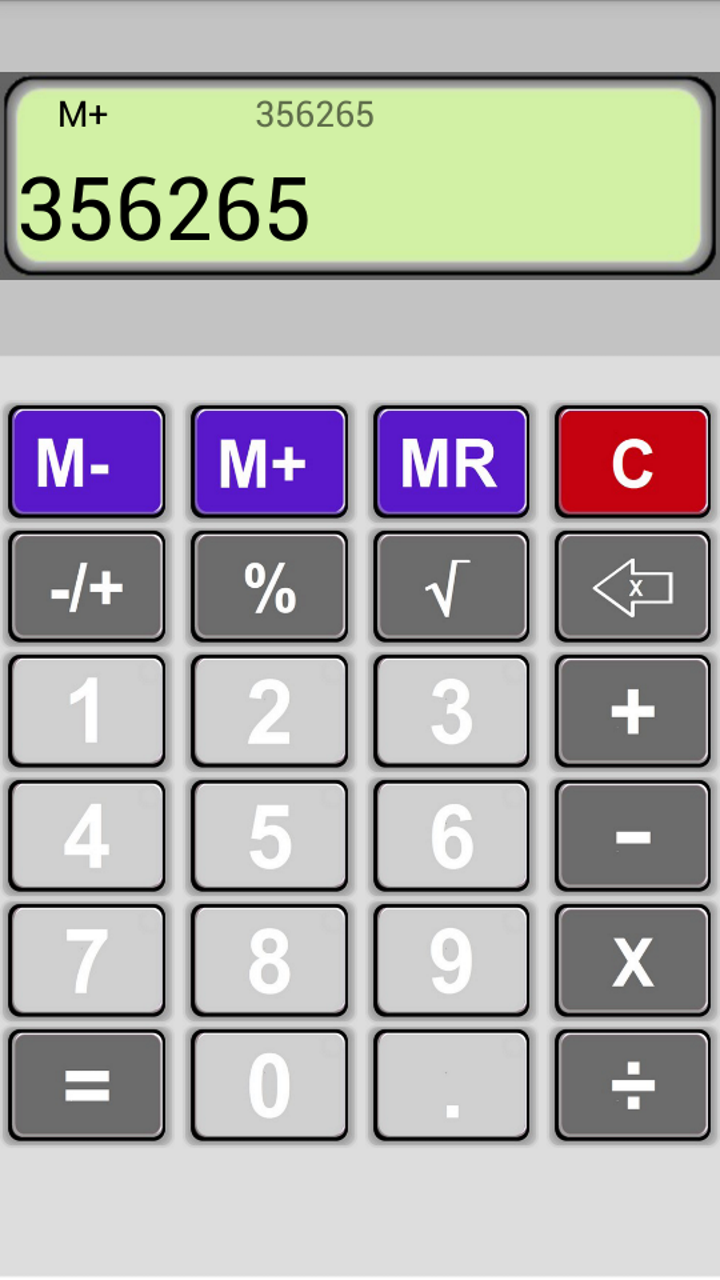Viewport: 720px width, 1280px height.
Task: Clear the display with C
Action: (632, 462)
